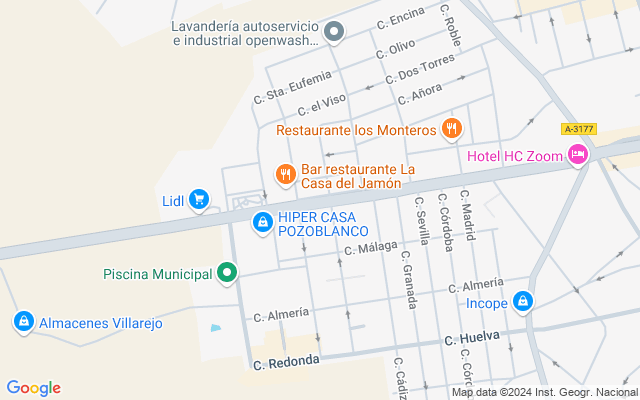Open Bar restaurante La Casa del Jamón marker
The height and width of the screenshot is (400, 640).
pos(286,175)
